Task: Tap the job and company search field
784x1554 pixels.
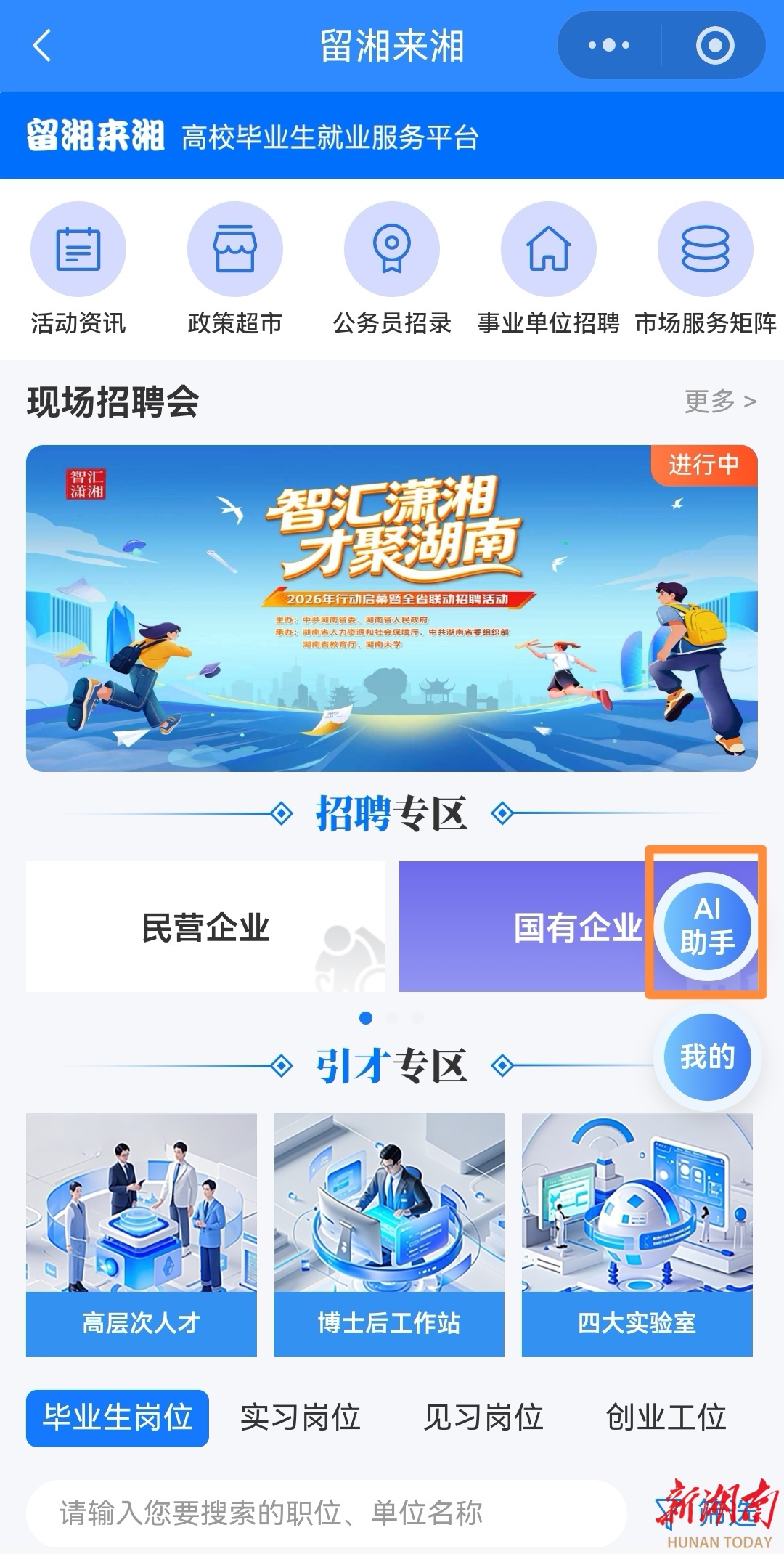Action: pyautogui.click(x=327, y=1513)
